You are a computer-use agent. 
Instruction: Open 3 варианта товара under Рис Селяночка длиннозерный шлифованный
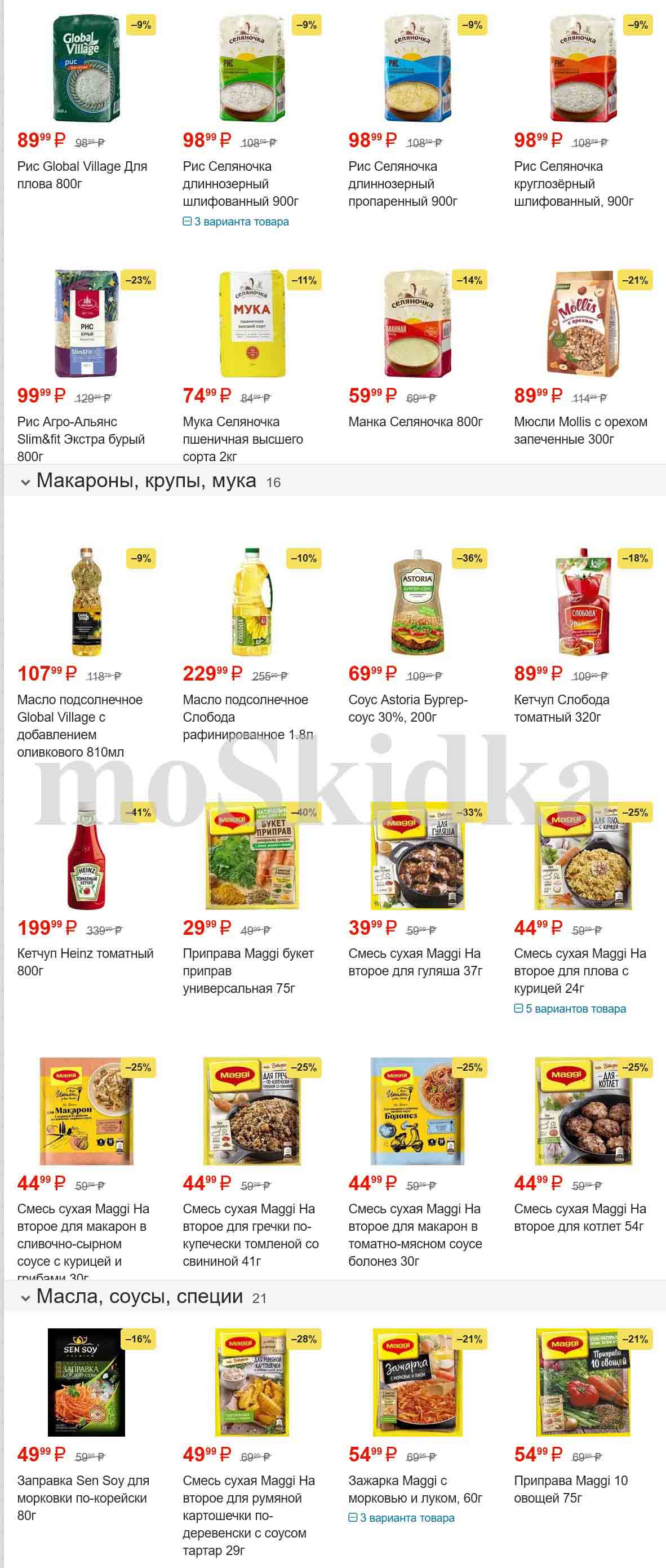click(x=236, y=222)
